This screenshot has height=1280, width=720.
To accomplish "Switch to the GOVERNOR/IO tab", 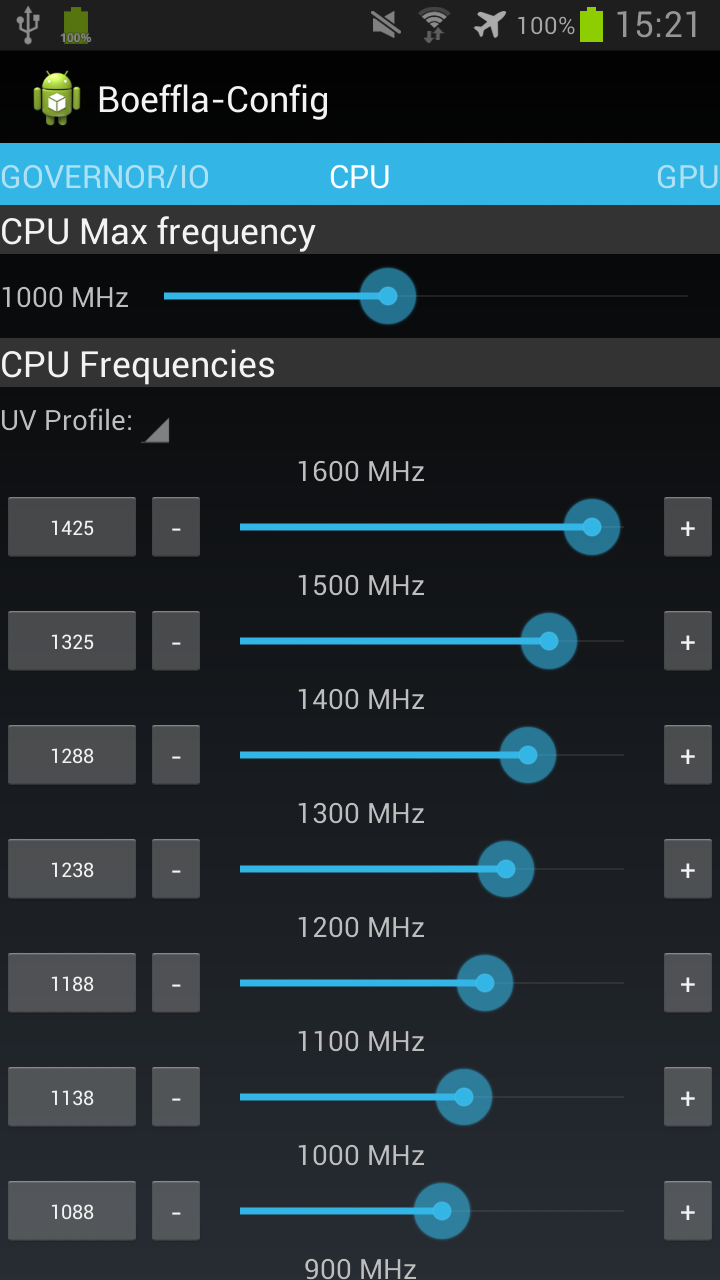I will [105, 177].
